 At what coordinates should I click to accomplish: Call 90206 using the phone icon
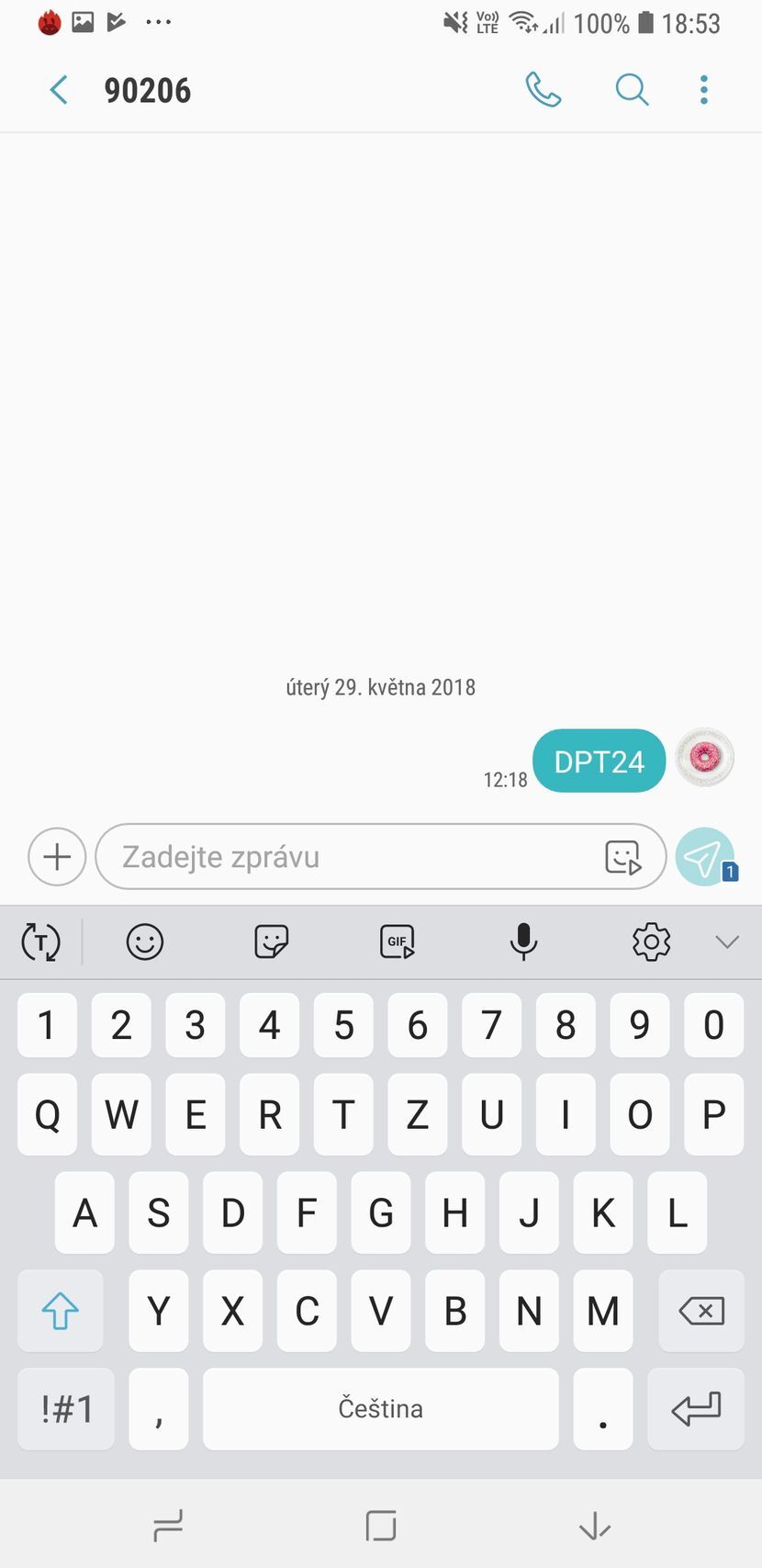(543, 89)
